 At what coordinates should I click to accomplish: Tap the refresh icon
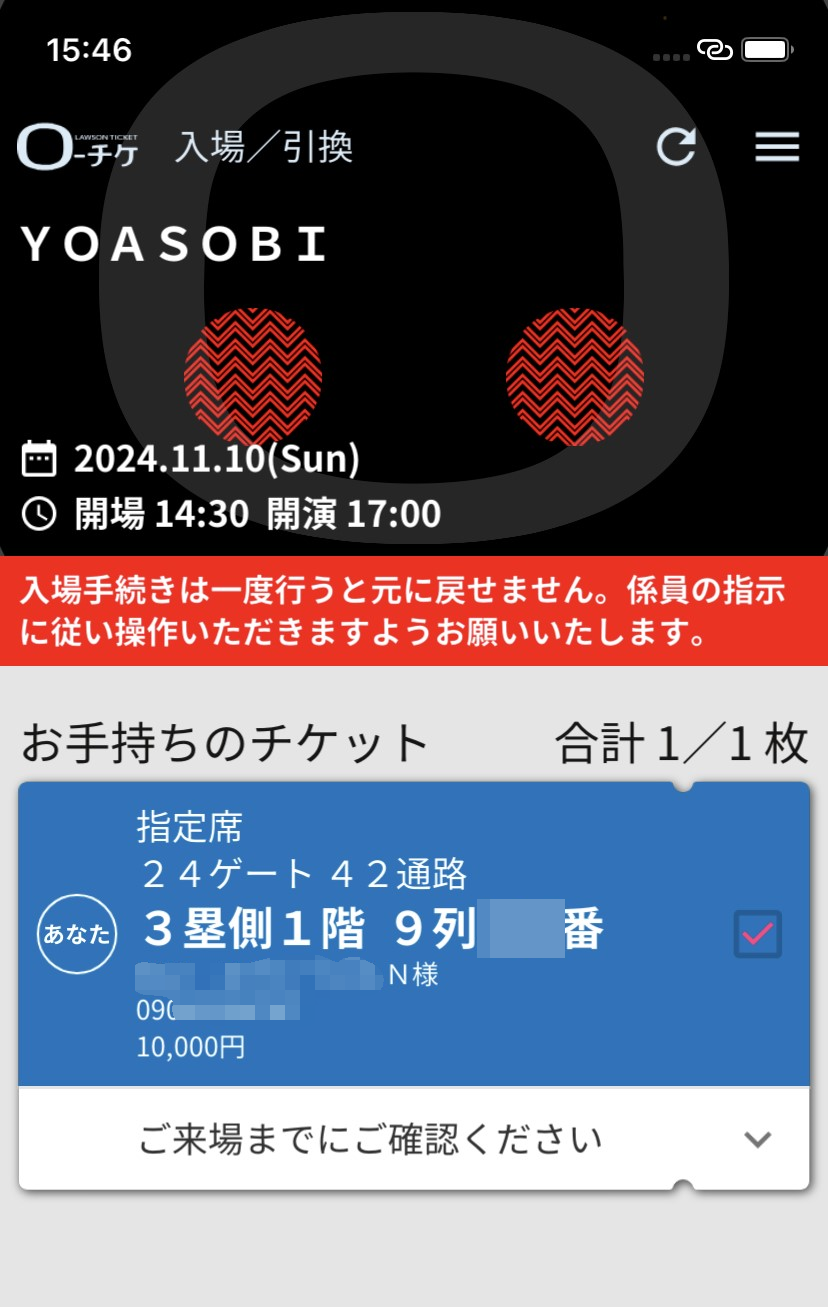tap(676, 147)
